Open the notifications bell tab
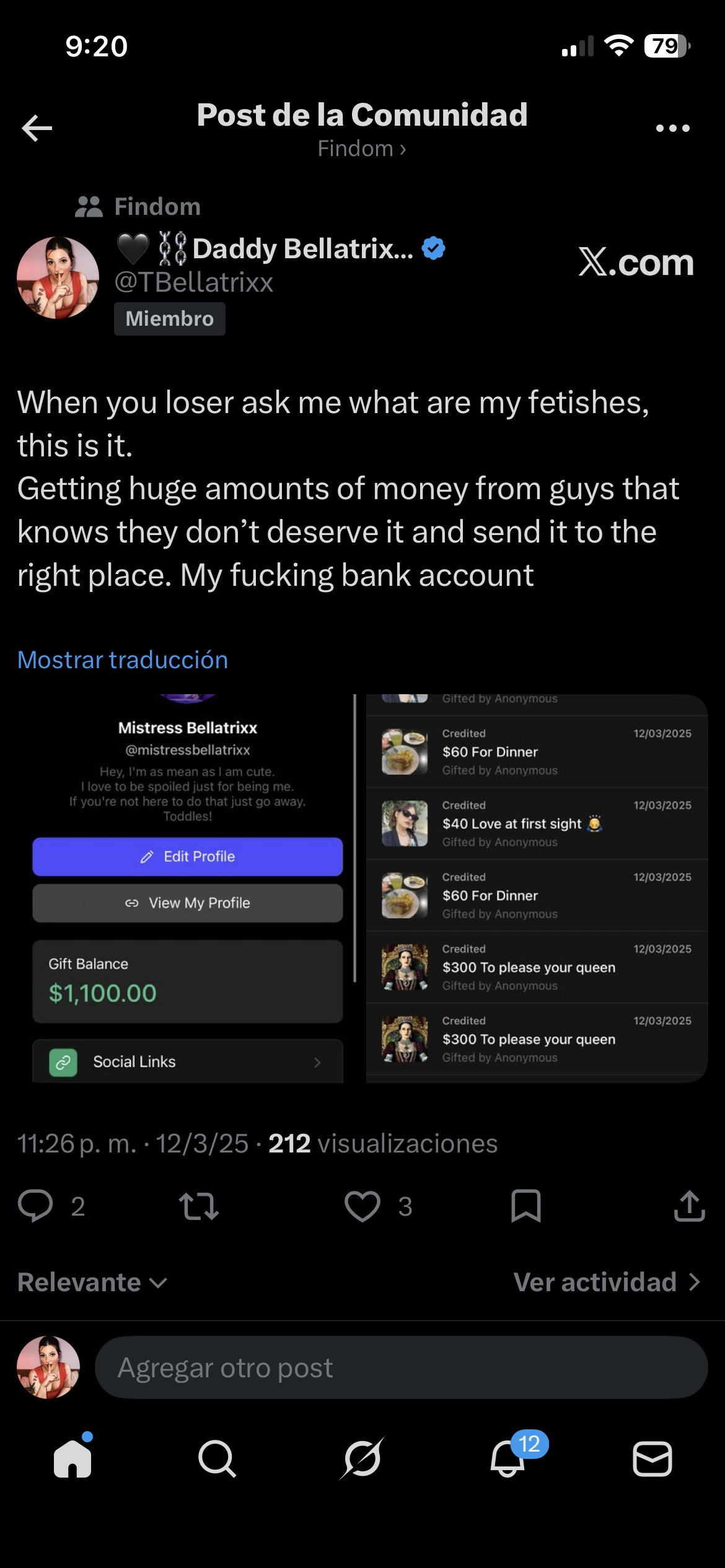This screenshot has height=1568, width=725. (508, 1458)
